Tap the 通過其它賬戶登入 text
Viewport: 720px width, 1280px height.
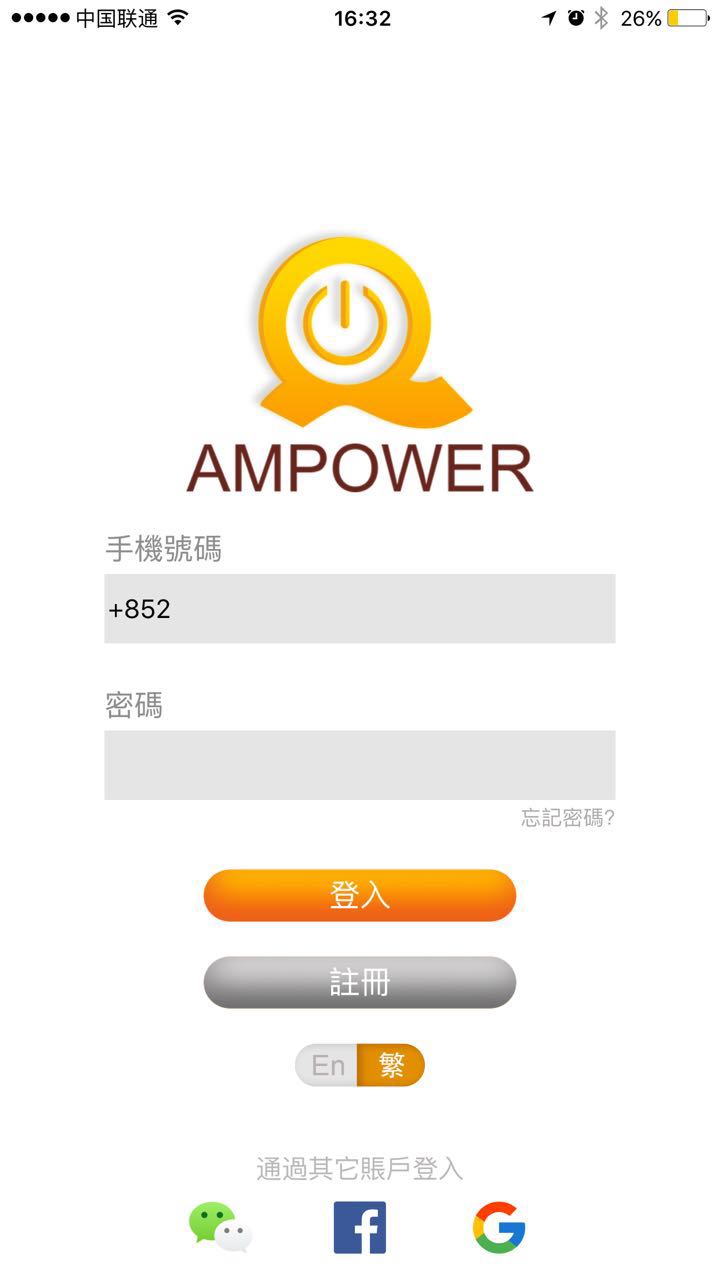[x=360, y=1170]
